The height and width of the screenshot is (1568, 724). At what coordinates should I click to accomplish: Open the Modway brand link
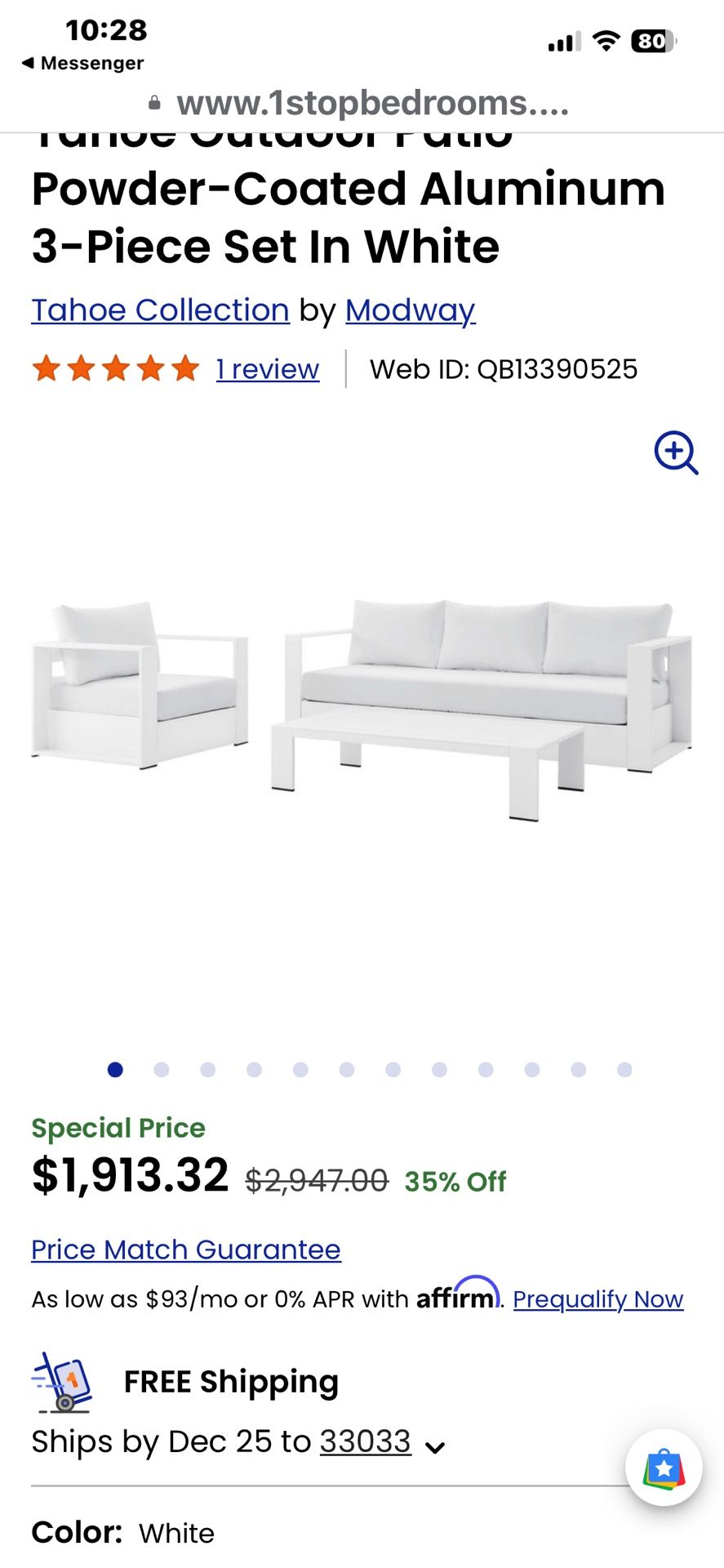point(410,310)
